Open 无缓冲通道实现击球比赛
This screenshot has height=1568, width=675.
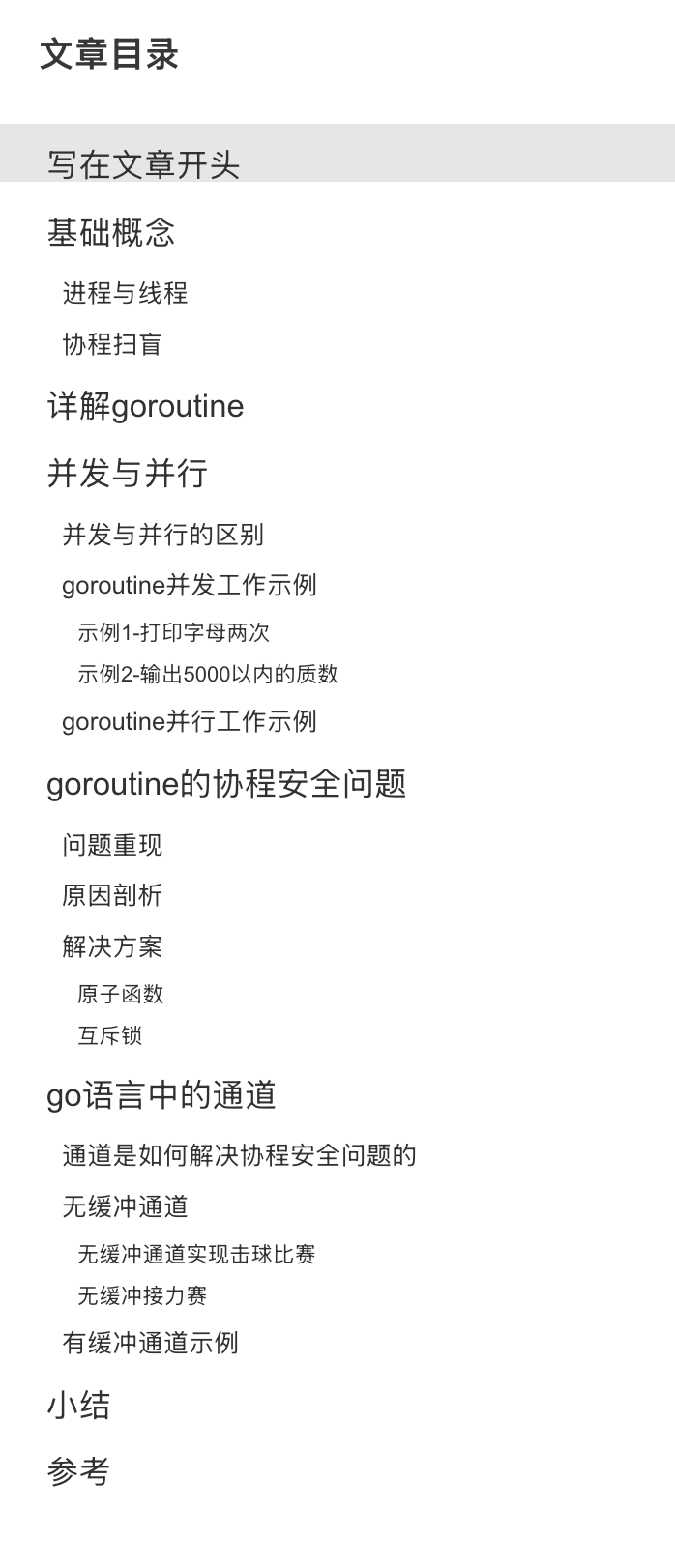[196, 1254]
